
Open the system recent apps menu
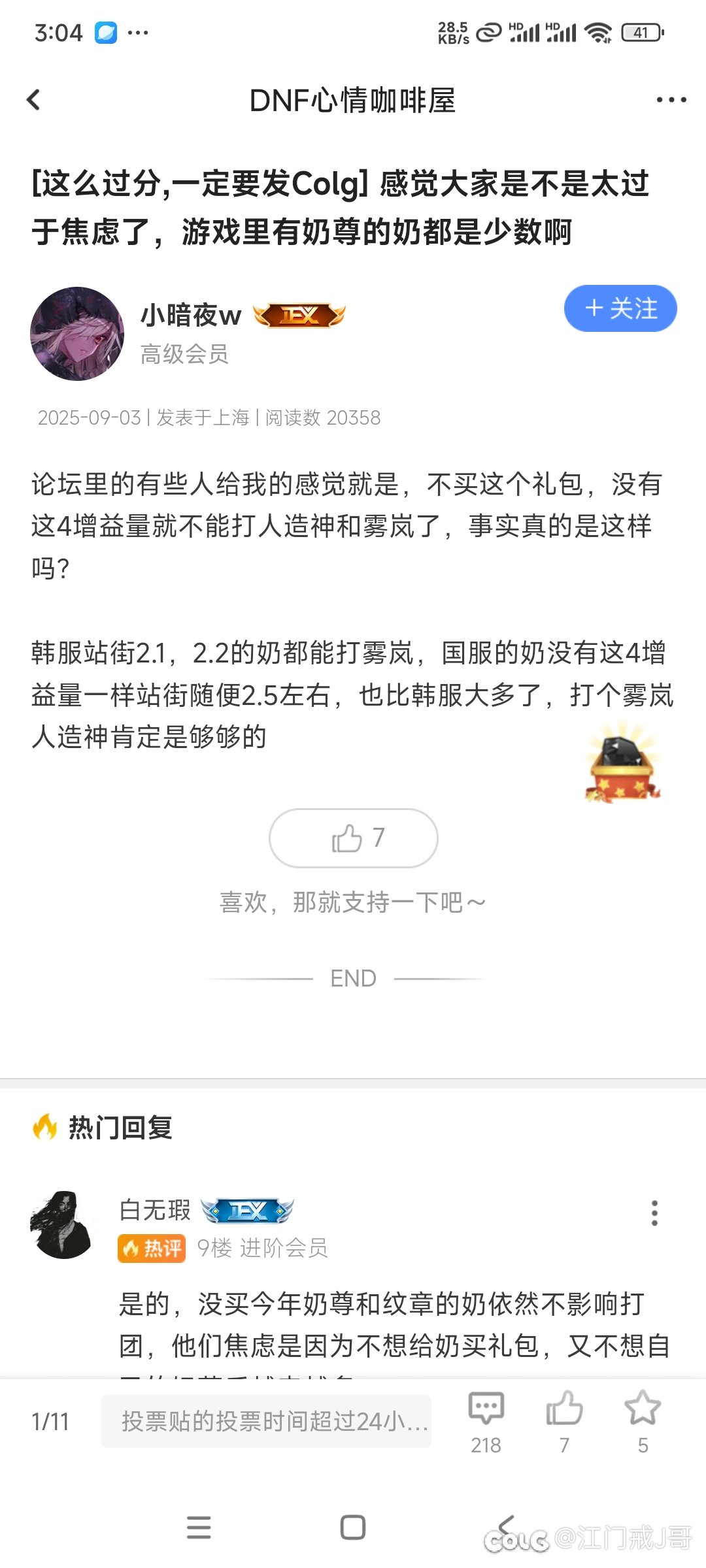coord(199,1527)
